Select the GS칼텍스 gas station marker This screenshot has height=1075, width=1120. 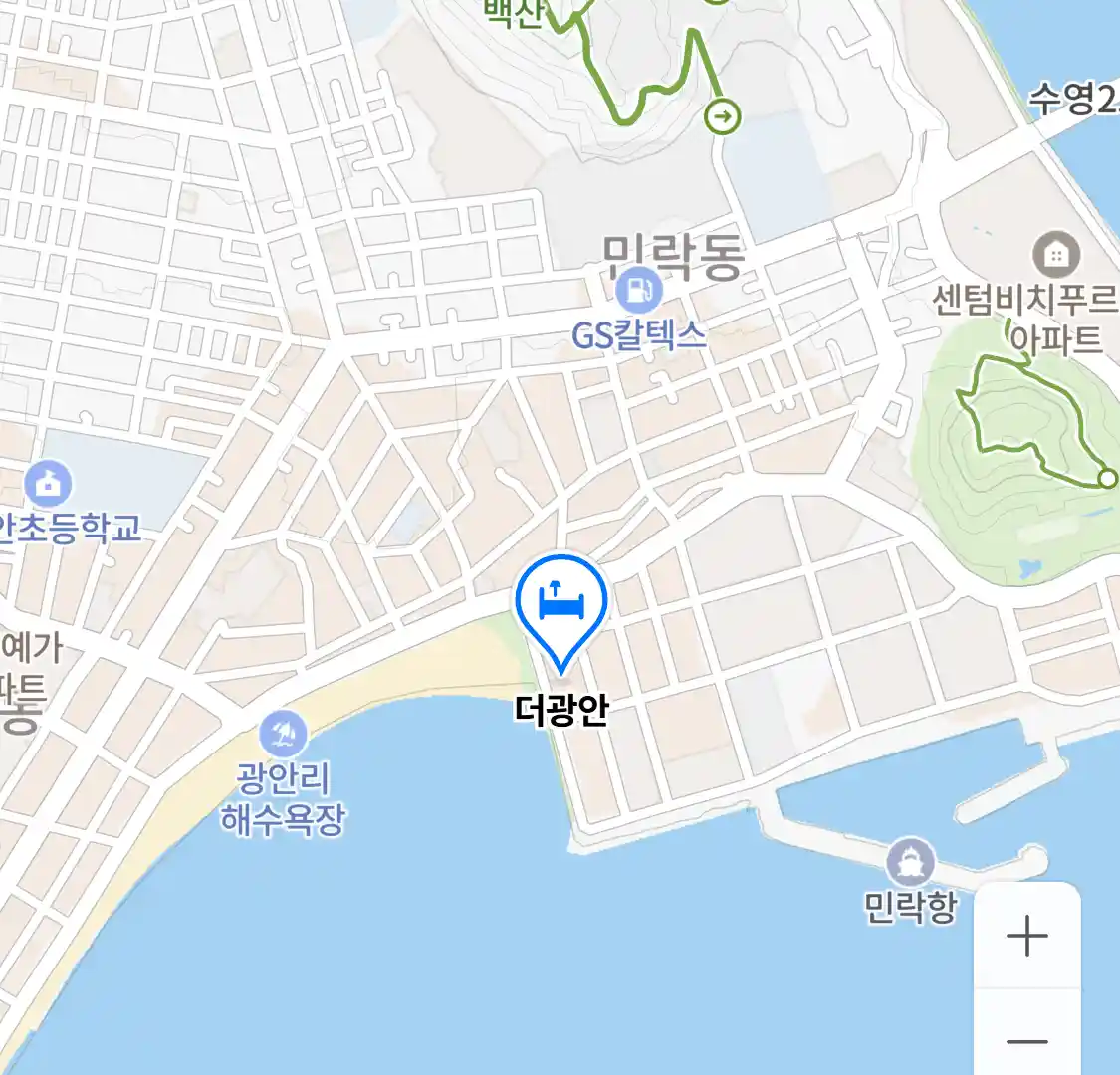638,292
